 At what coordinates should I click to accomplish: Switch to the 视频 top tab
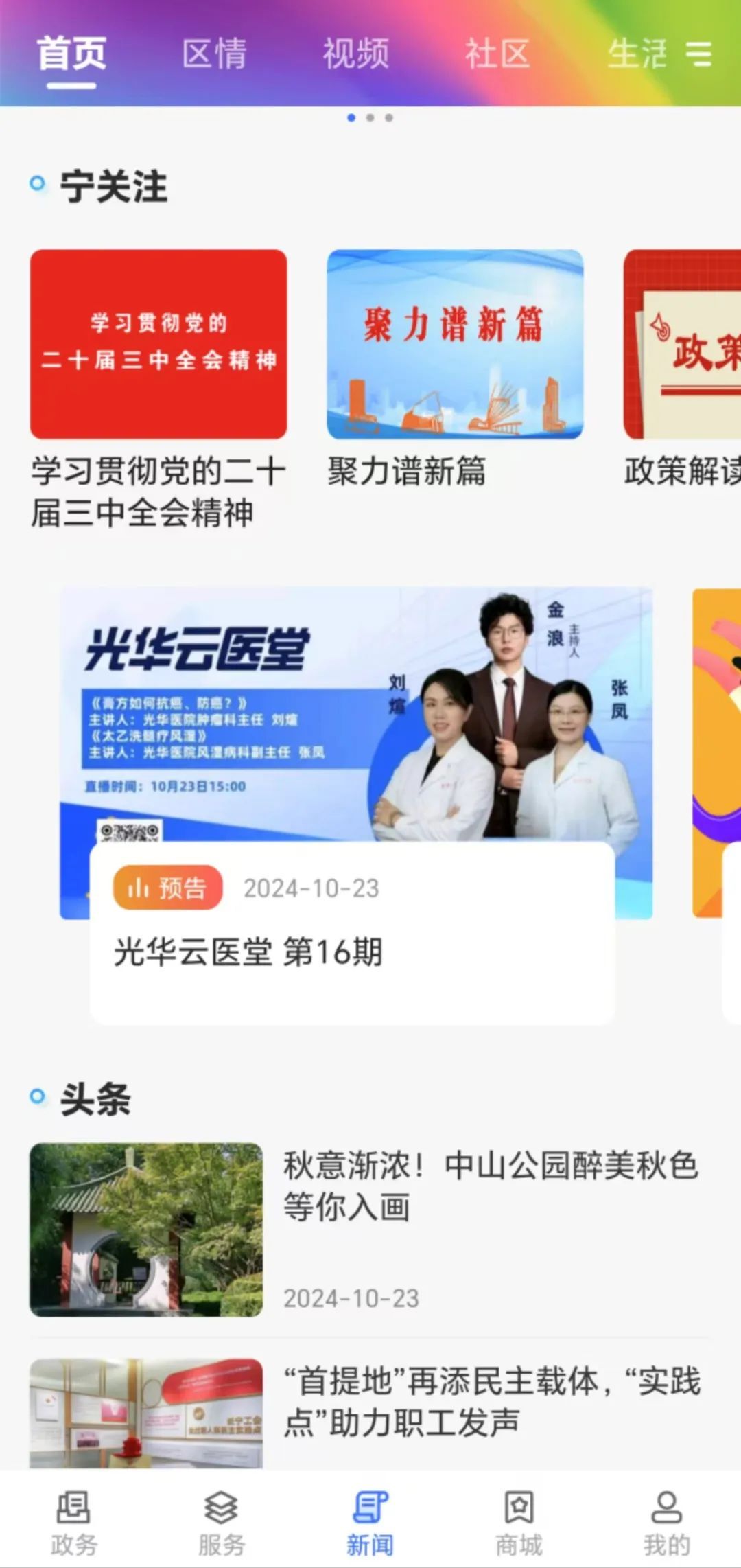tap(356, 54)
